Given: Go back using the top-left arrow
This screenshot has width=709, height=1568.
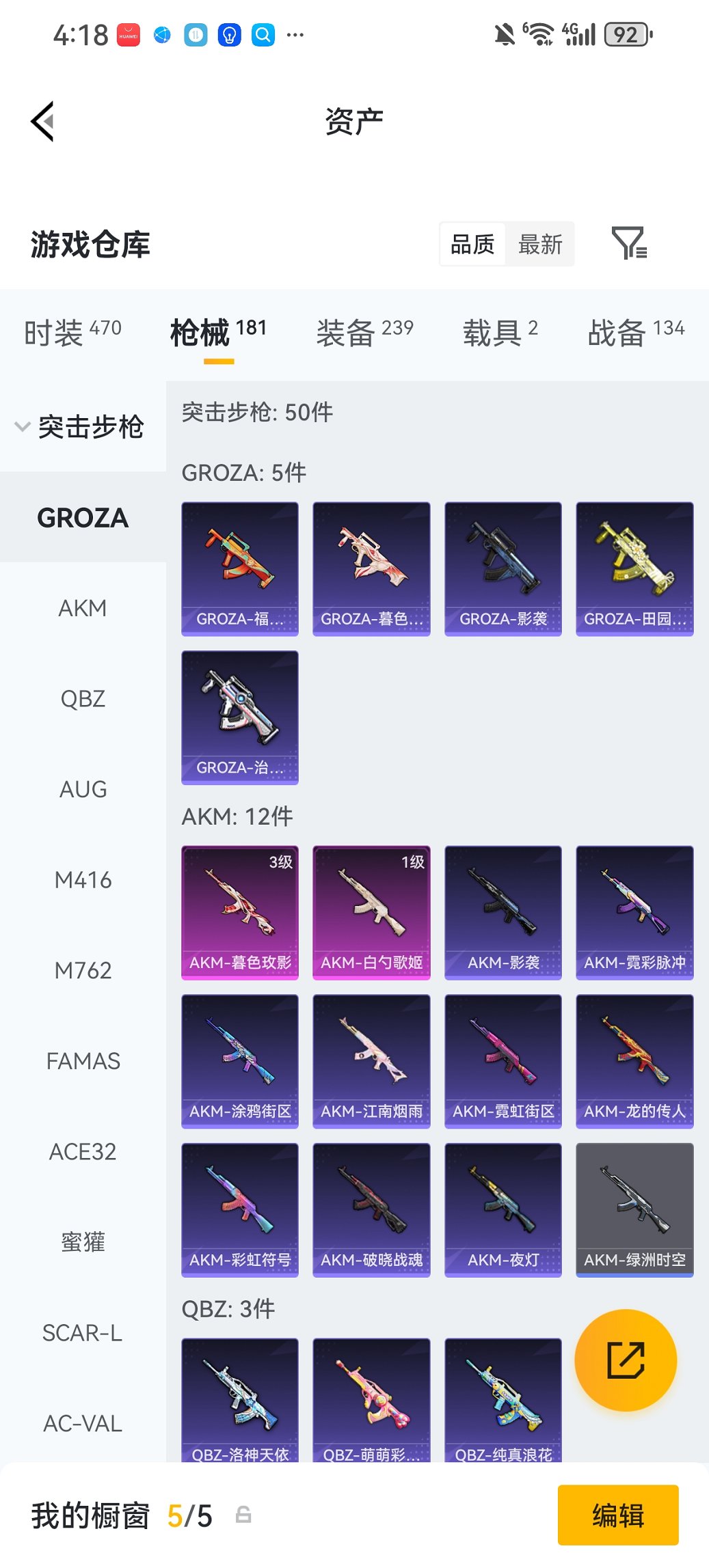Looking at the screenshot, I should [x=42, y=122].
